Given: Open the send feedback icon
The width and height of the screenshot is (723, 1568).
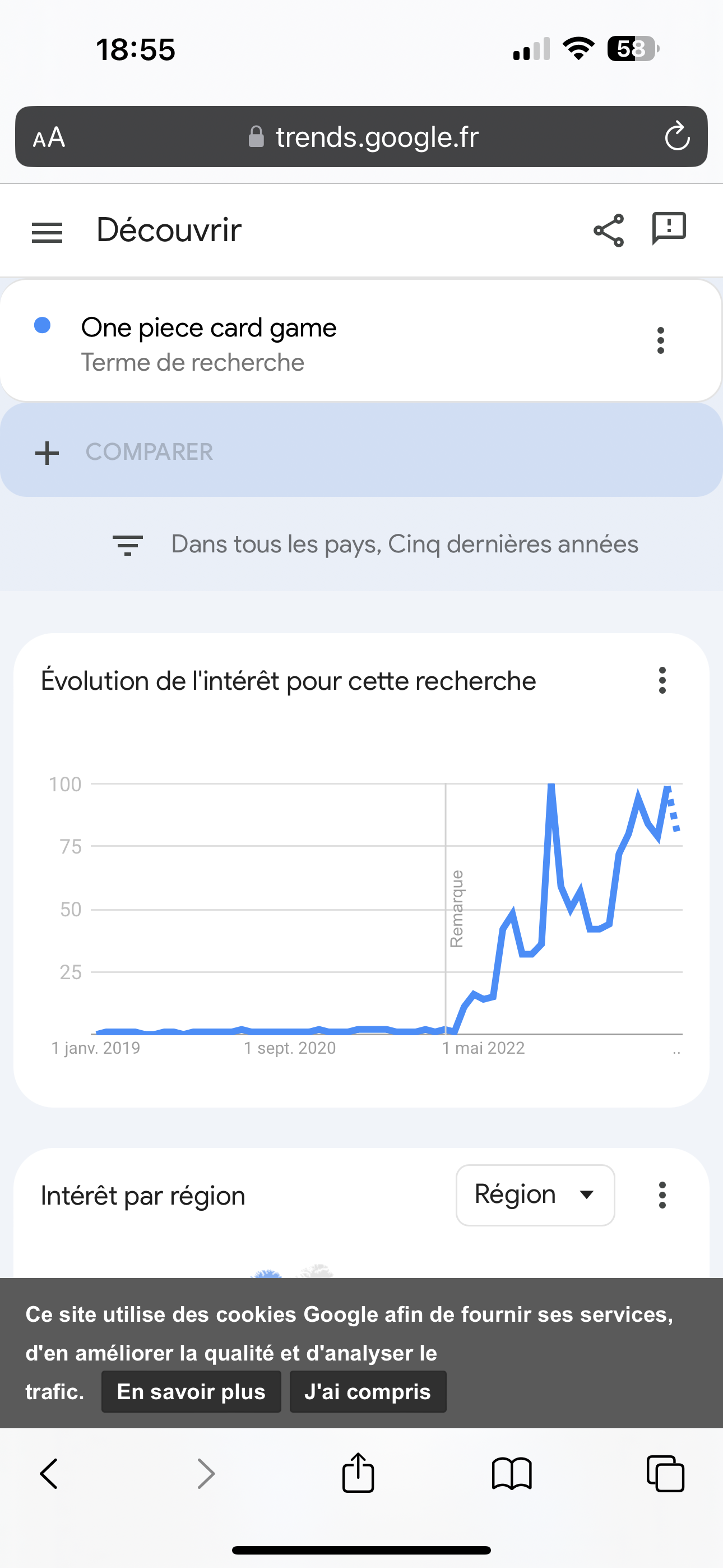Looking at the screenshot, I should click(x=669, y=228).
